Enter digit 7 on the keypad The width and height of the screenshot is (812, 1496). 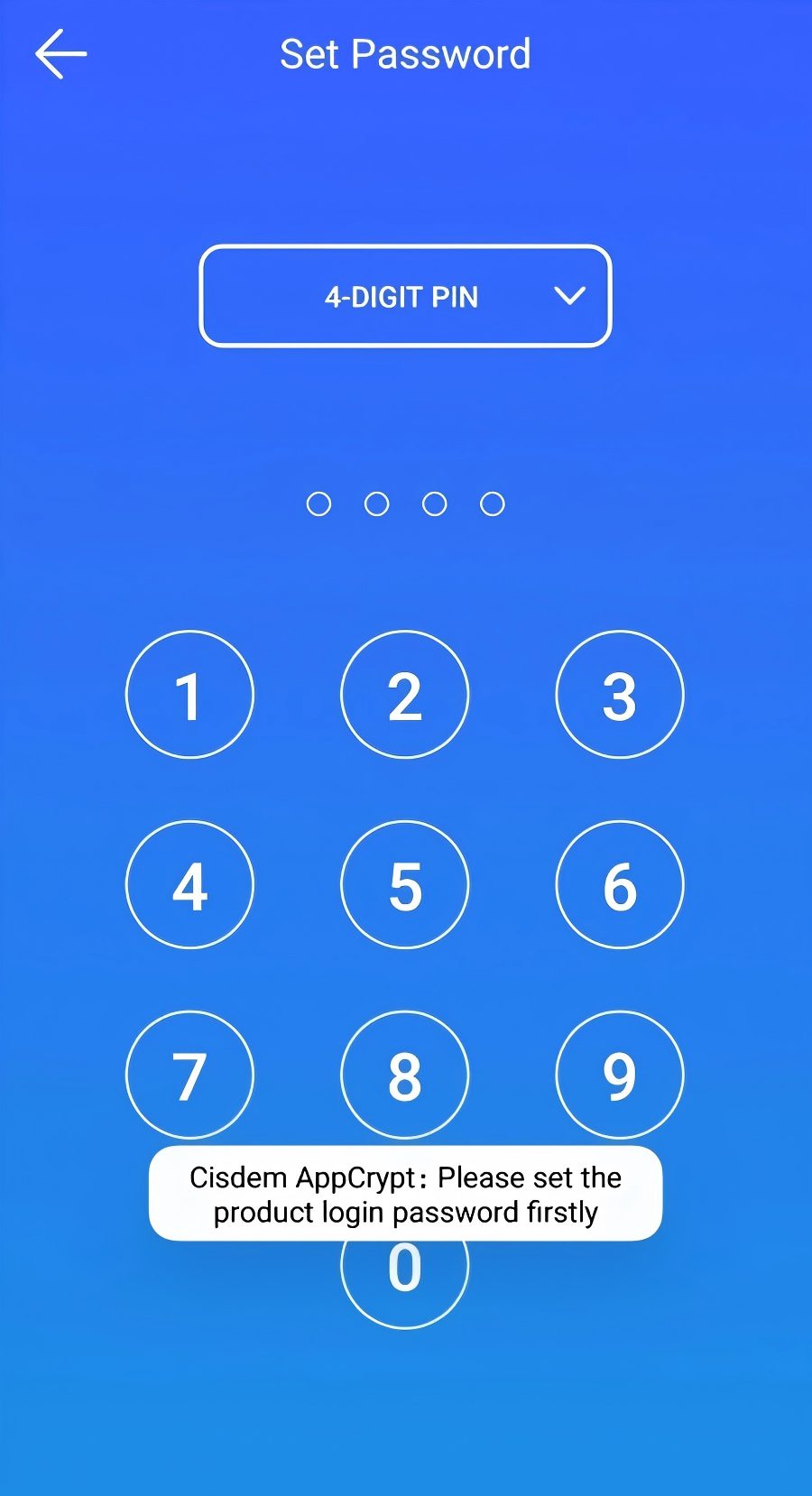click(x=189, y=1075)
